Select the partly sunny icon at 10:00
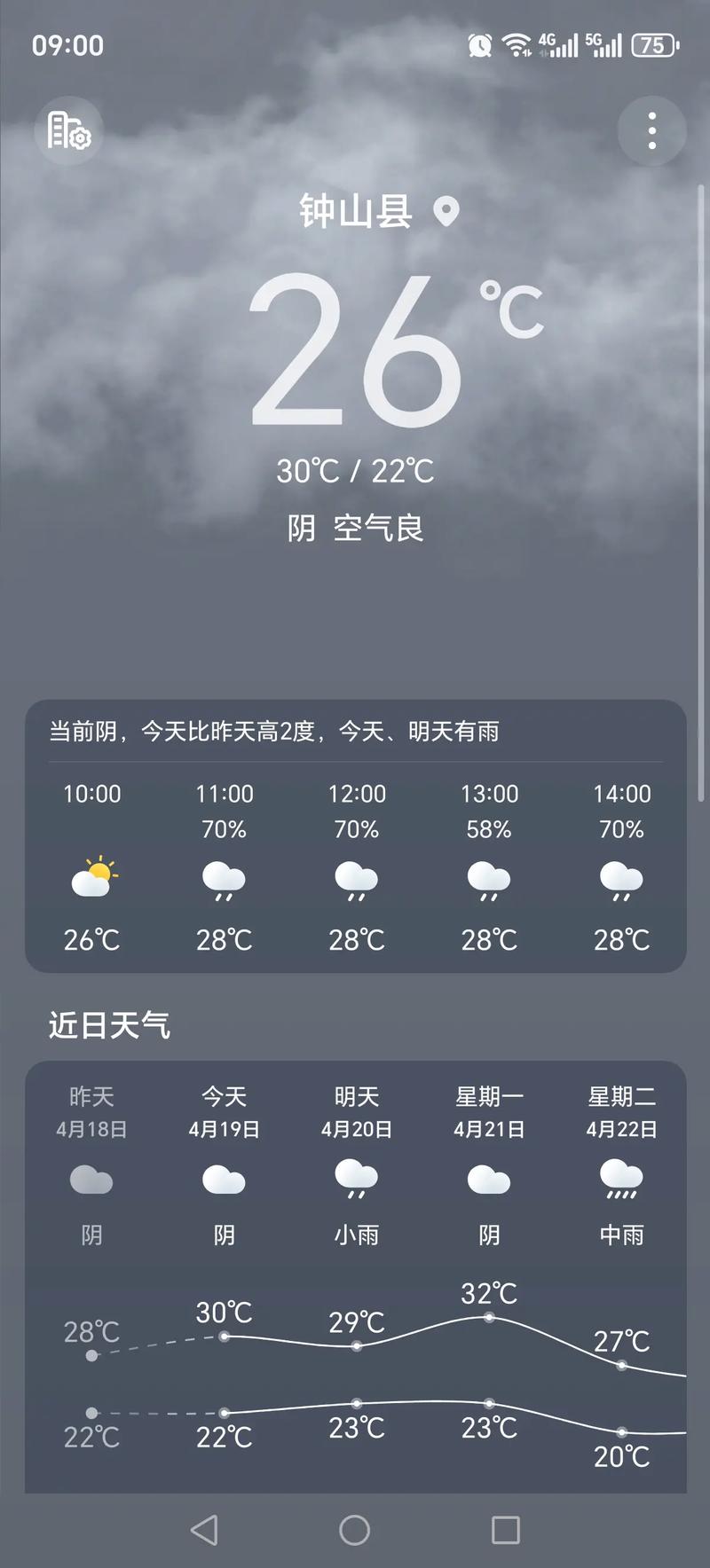This screenshot has height=1568, width=710. [92, 878]
